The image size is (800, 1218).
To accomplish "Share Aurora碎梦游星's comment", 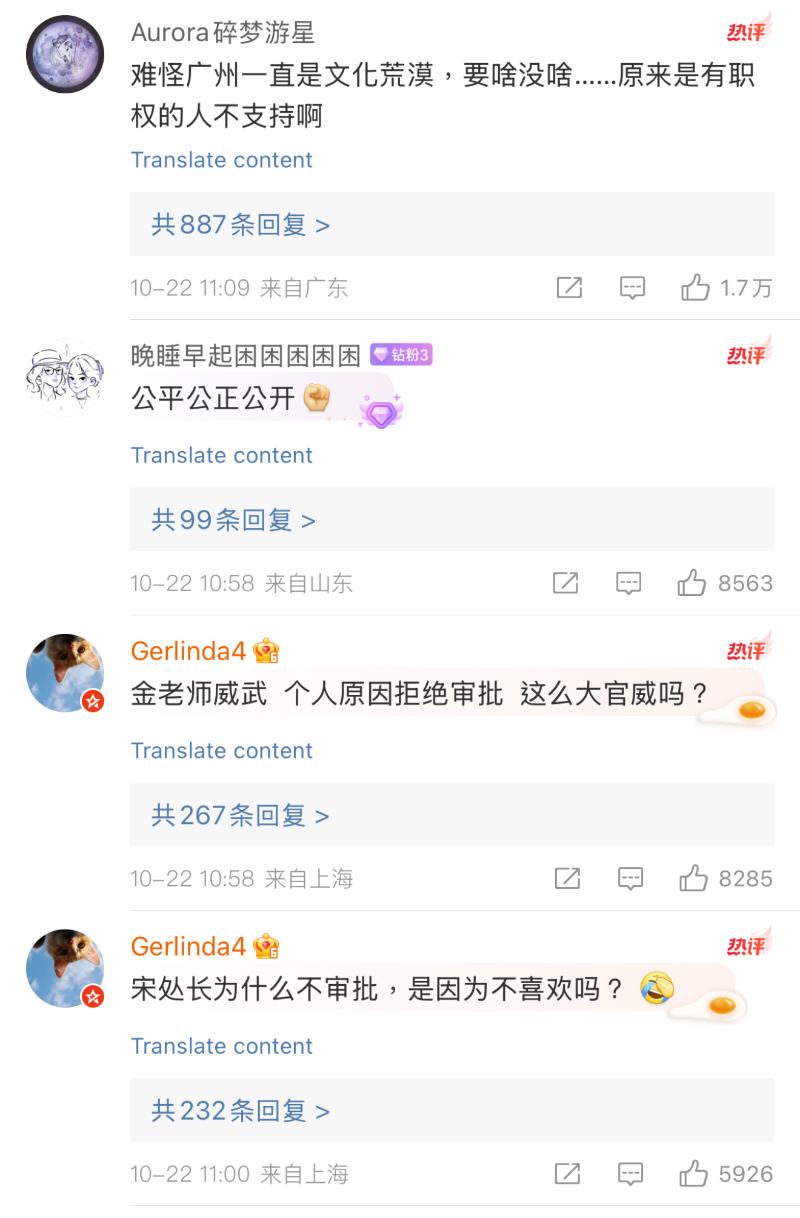I will (x=569, y=288).
